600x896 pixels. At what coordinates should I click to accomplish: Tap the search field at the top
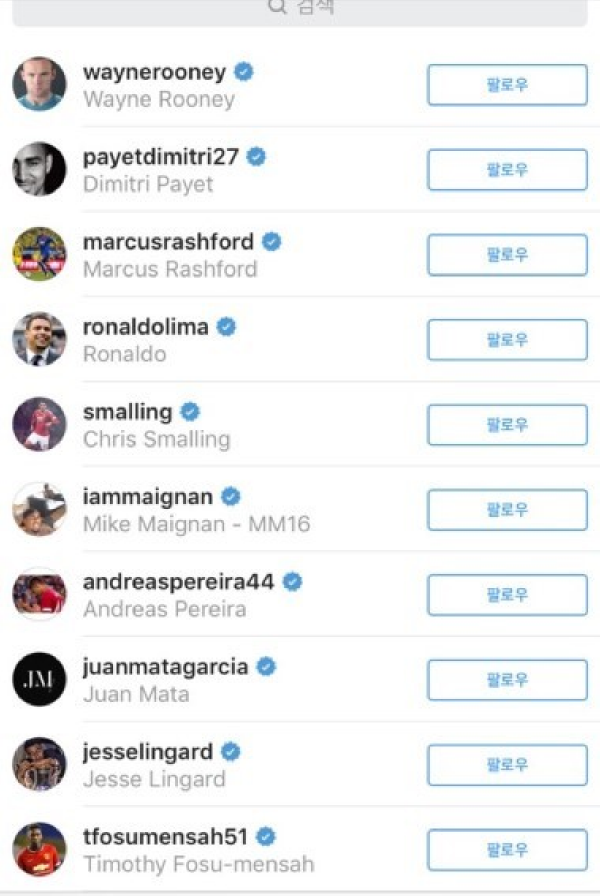pyautogui.click(x=300, y=10)
